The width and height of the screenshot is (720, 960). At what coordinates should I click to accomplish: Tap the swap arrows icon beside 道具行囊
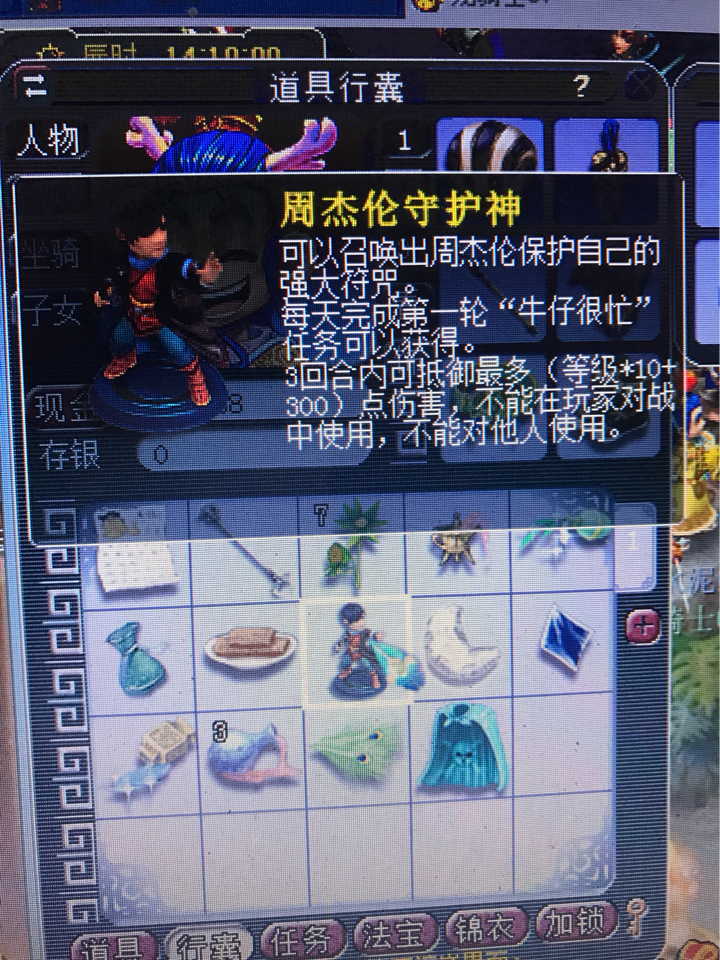(36, 85)
